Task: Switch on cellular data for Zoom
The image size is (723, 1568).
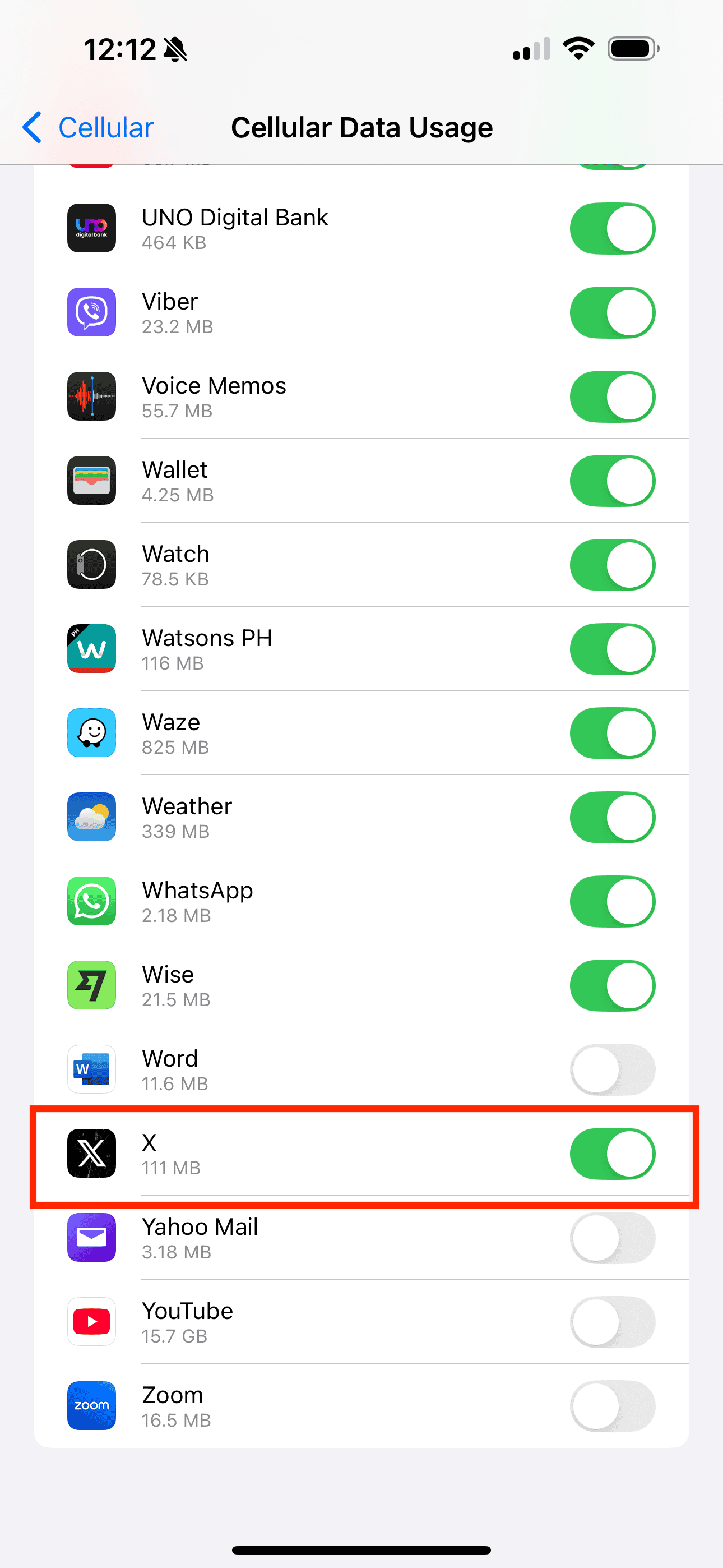Action: coord(612,1405)
